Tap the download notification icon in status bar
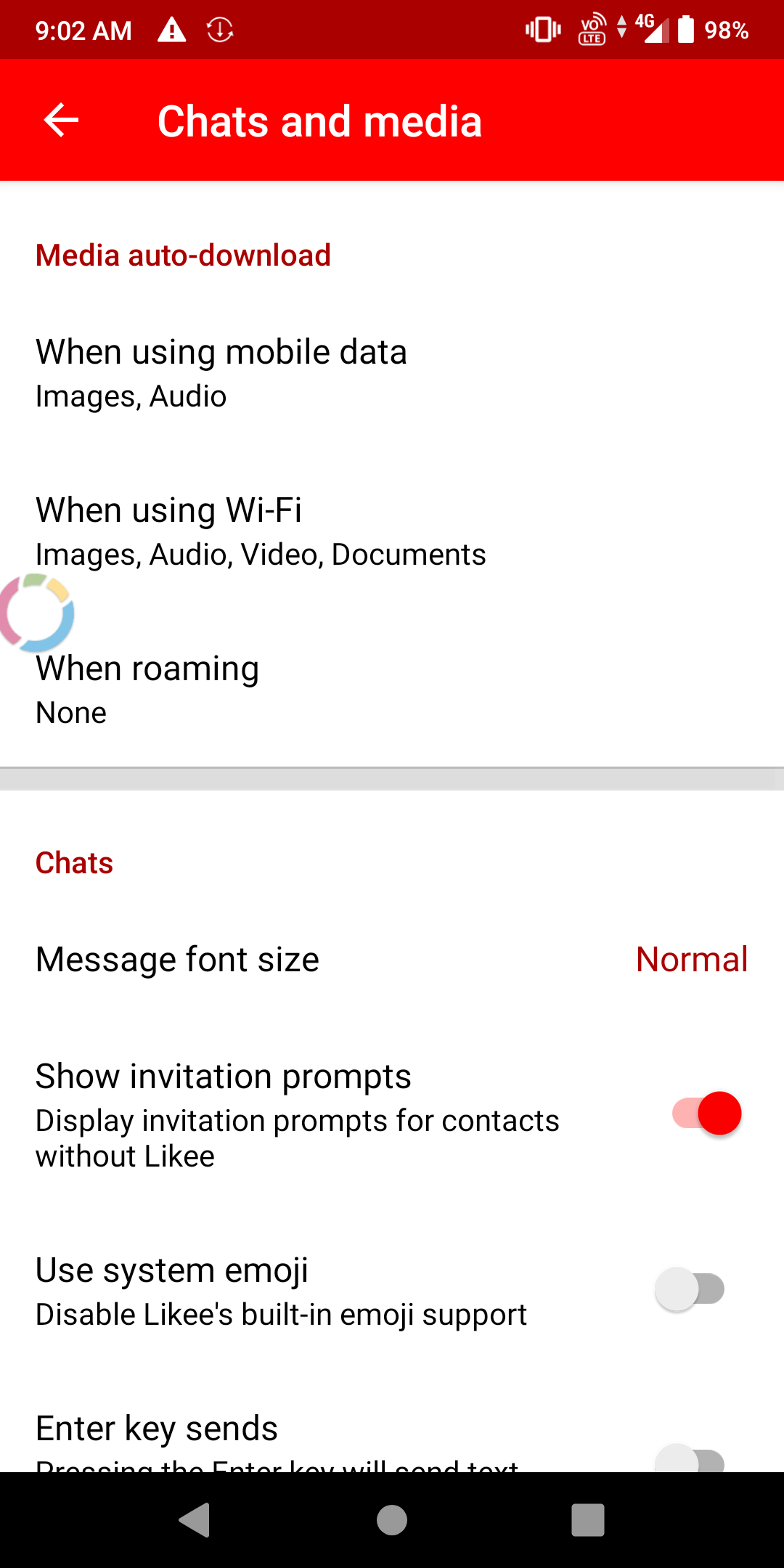Image resolution: width=784 pixels, height=1568 pixels. click(x=220, y=30)
